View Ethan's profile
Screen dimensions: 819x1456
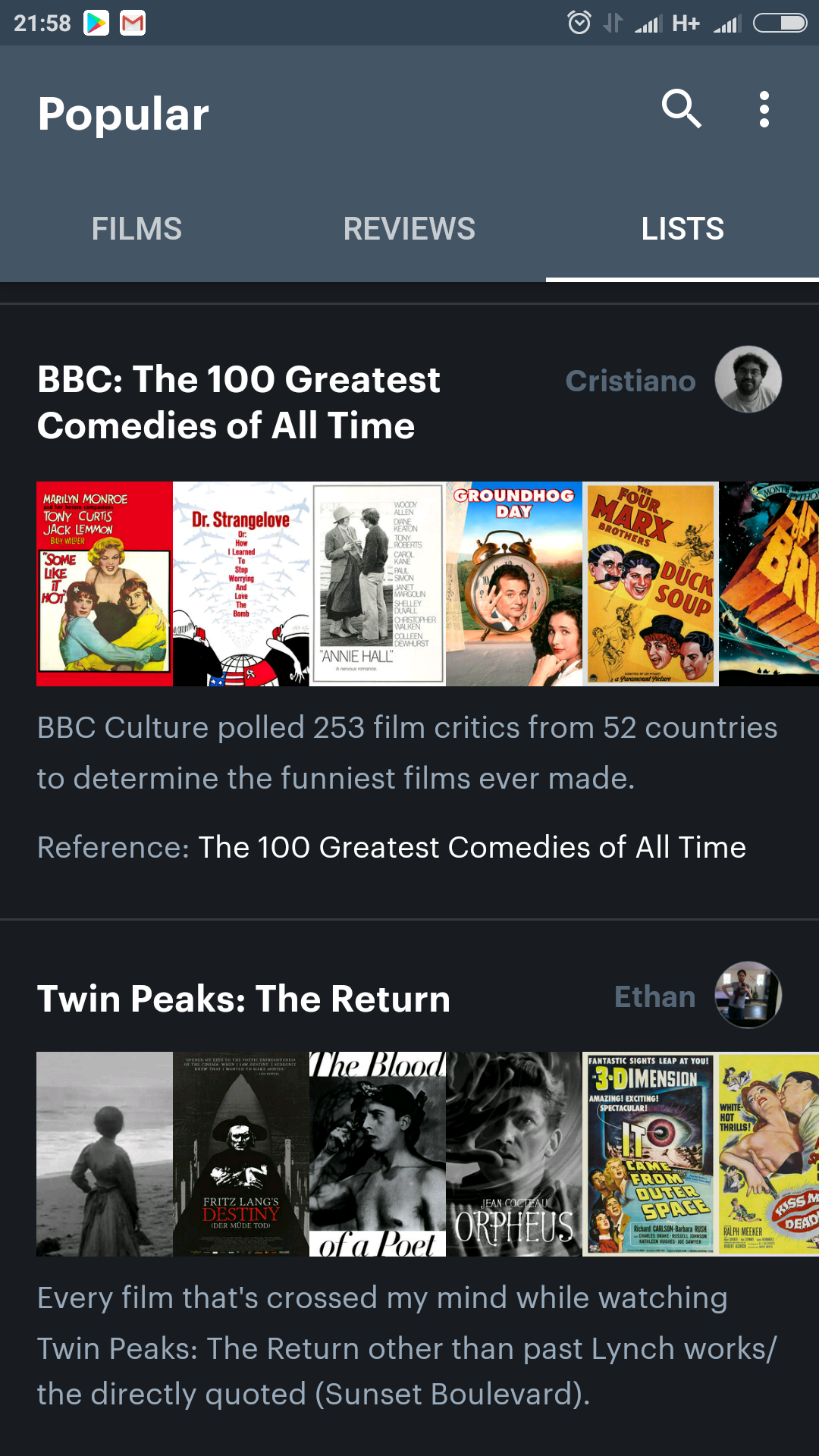748,995
